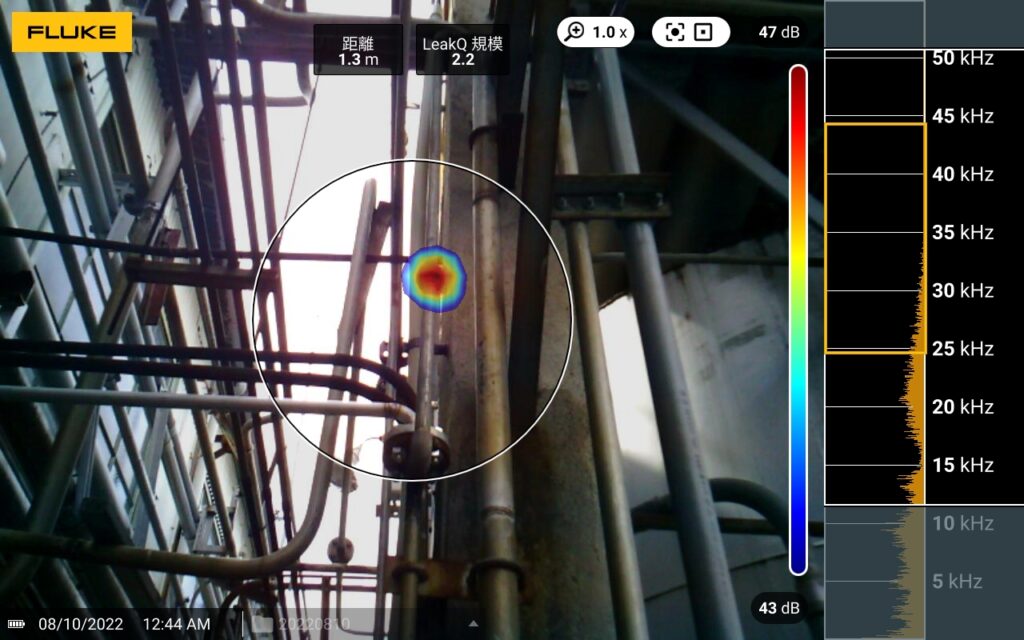Adjust the 47 dB maximum level
1024x640 pixels.
click(x=778, y=32)
